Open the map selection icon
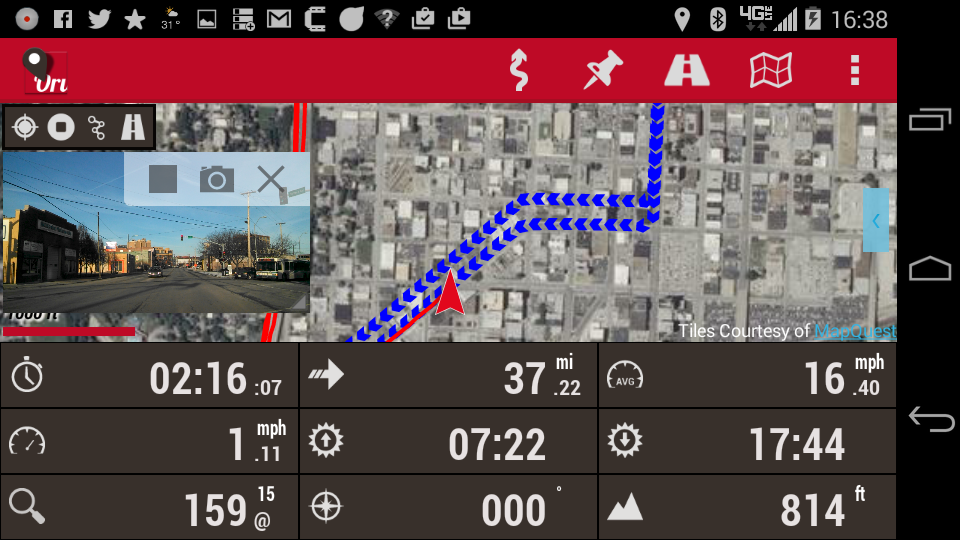Image resolution: width=960 pixels, height=540 pixels. pos(771,70)
